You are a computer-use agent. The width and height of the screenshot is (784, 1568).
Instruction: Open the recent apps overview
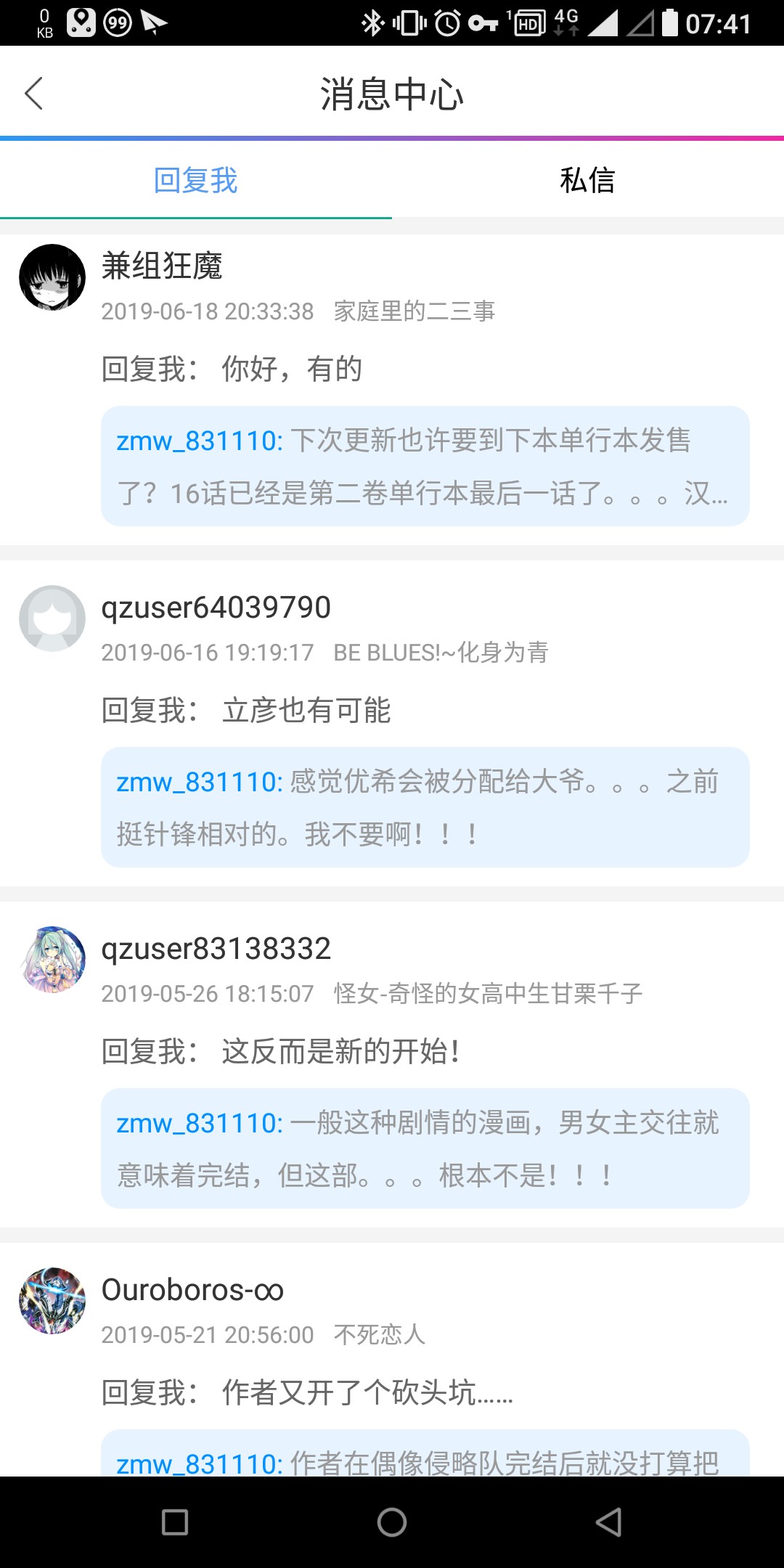coord(175,1522)
